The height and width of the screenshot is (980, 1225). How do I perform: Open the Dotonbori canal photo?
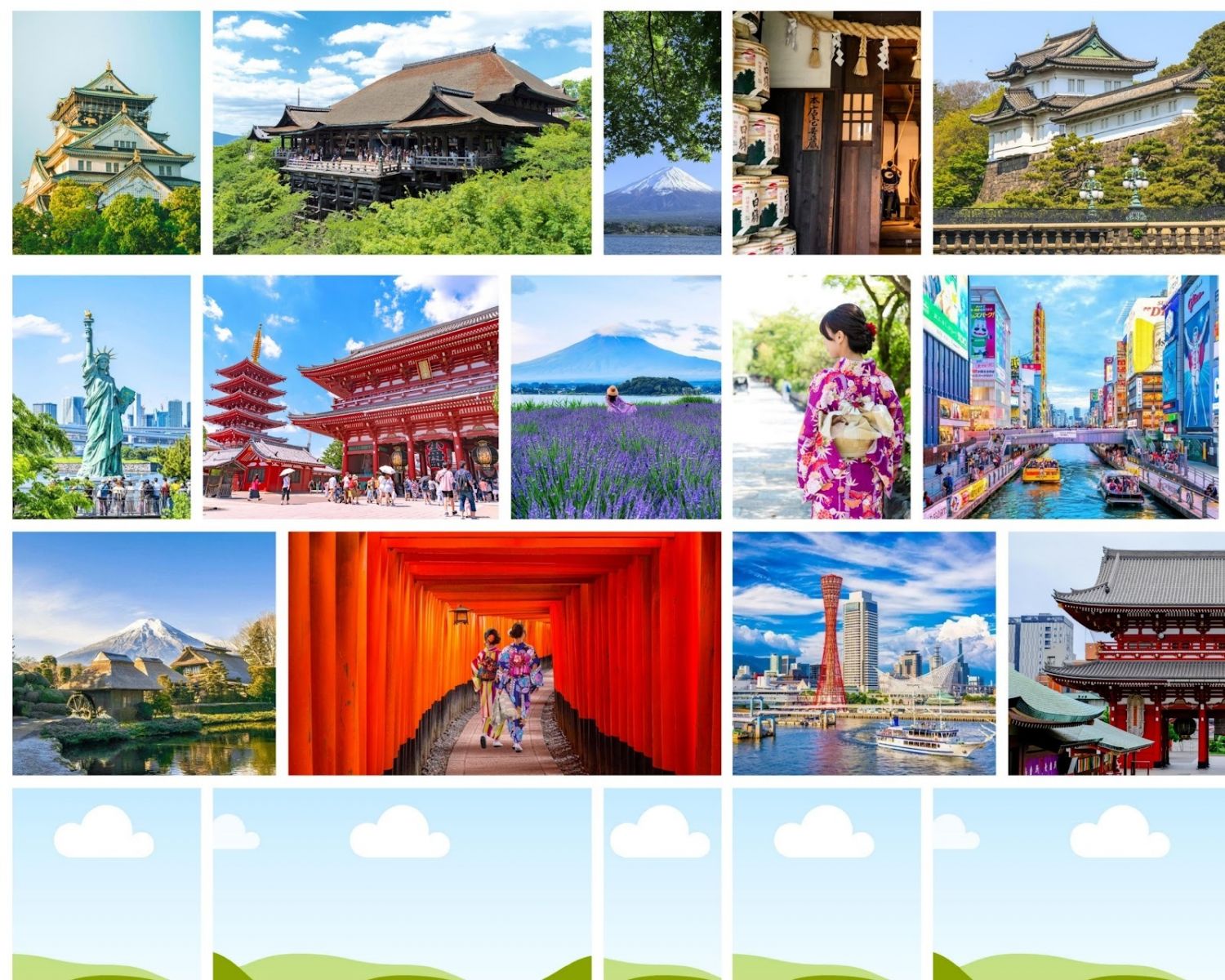coord(1070,397)
